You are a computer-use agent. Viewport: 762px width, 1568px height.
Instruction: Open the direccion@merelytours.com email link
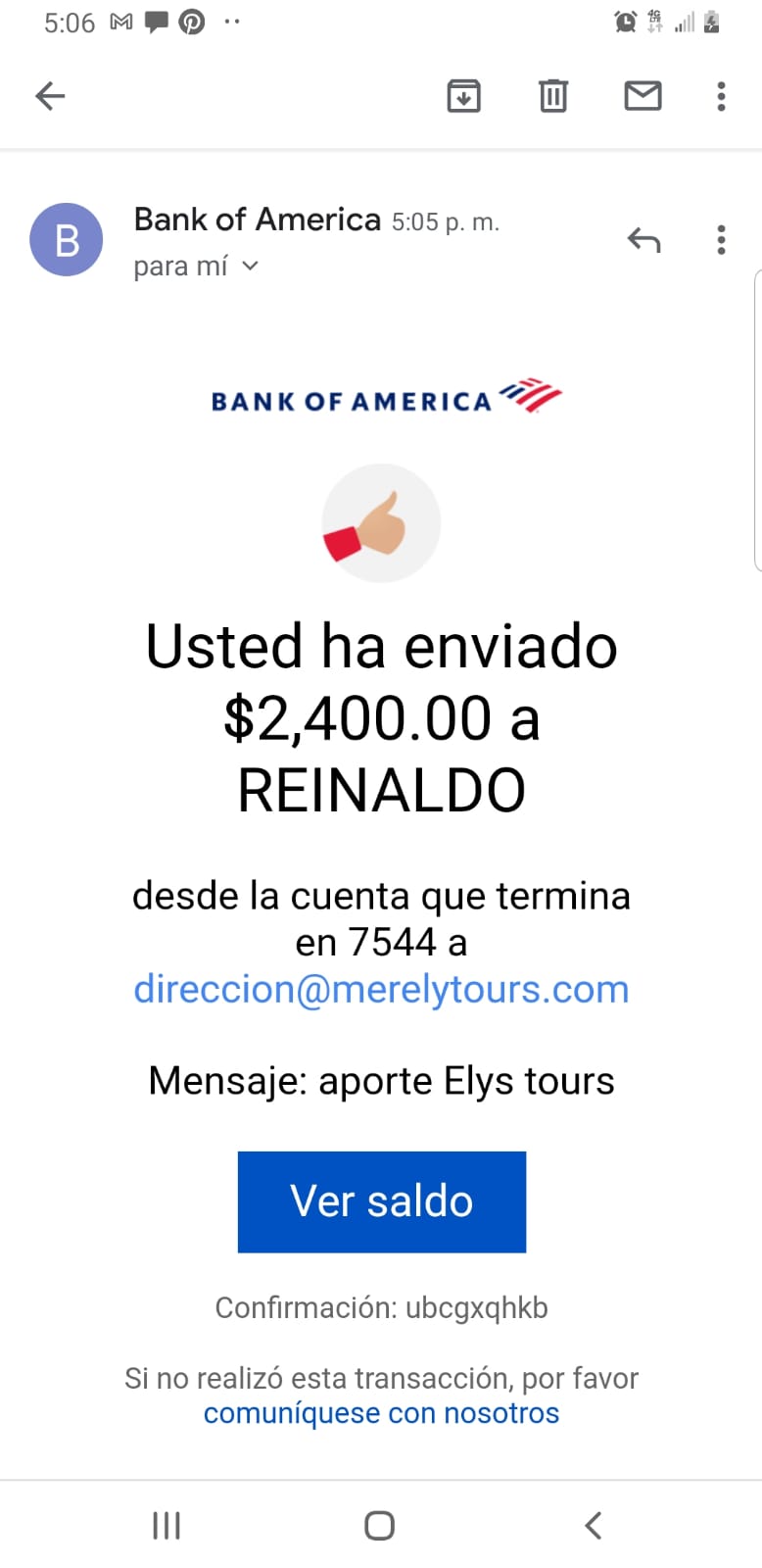coord(381,989)
